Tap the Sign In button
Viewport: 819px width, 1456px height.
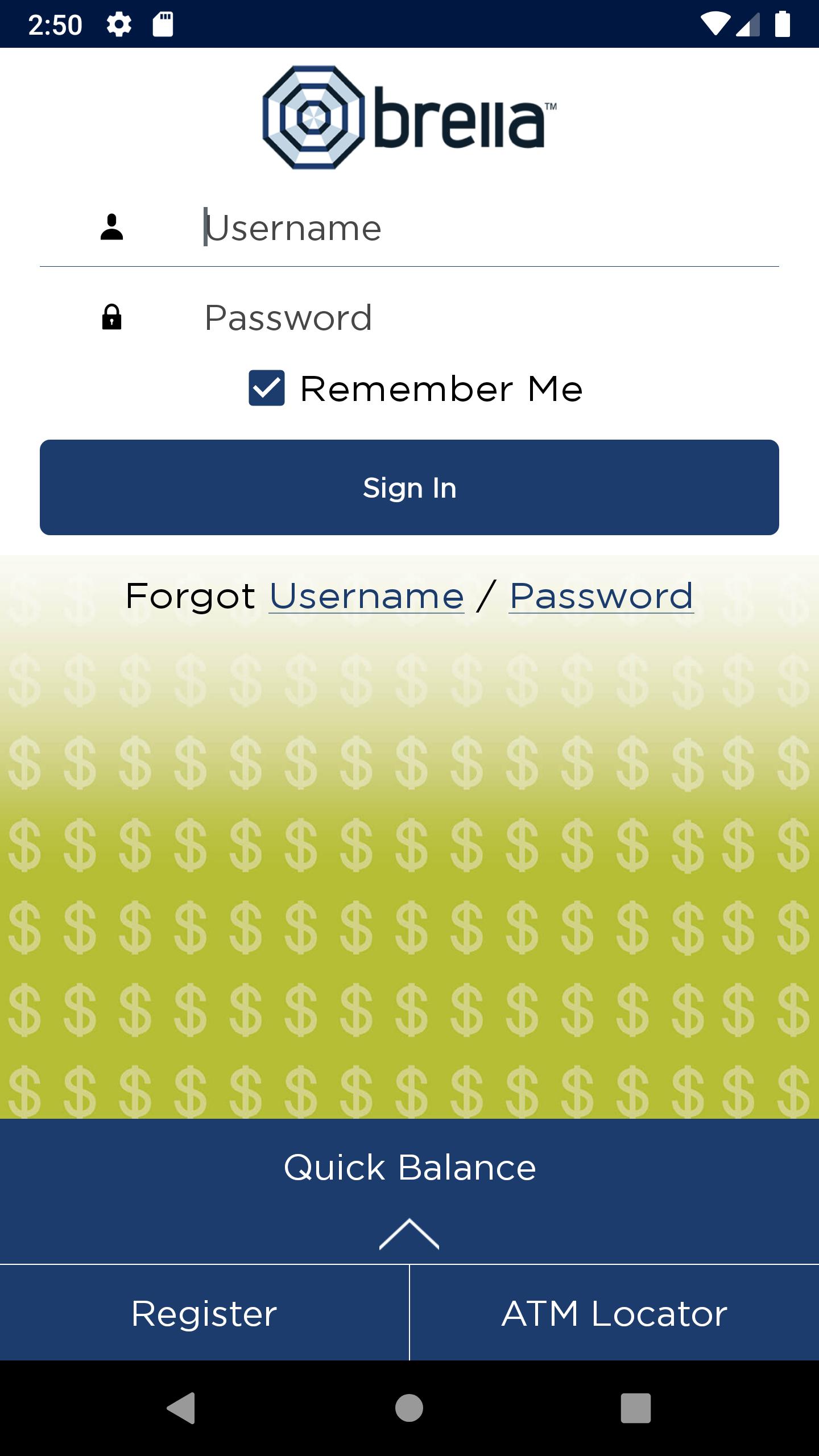409,487
